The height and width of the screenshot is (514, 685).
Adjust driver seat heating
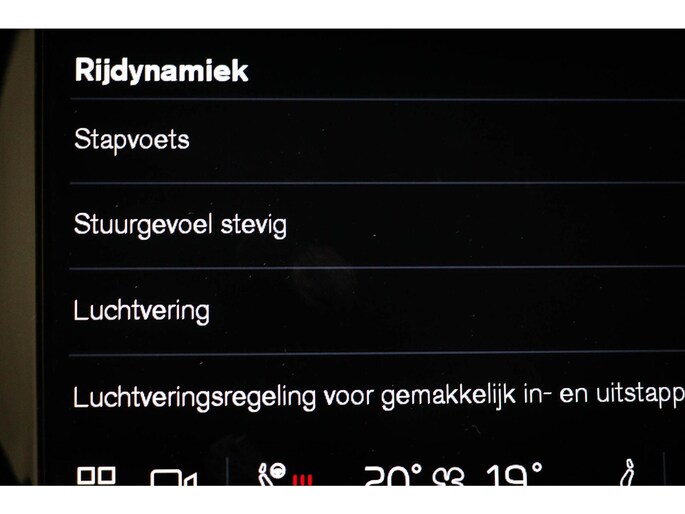pos(283,475)
